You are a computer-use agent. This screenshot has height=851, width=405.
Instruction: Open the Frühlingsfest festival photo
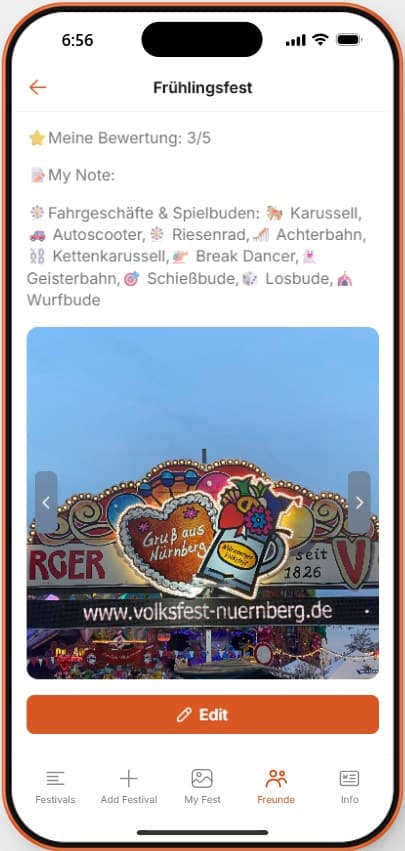202,503
